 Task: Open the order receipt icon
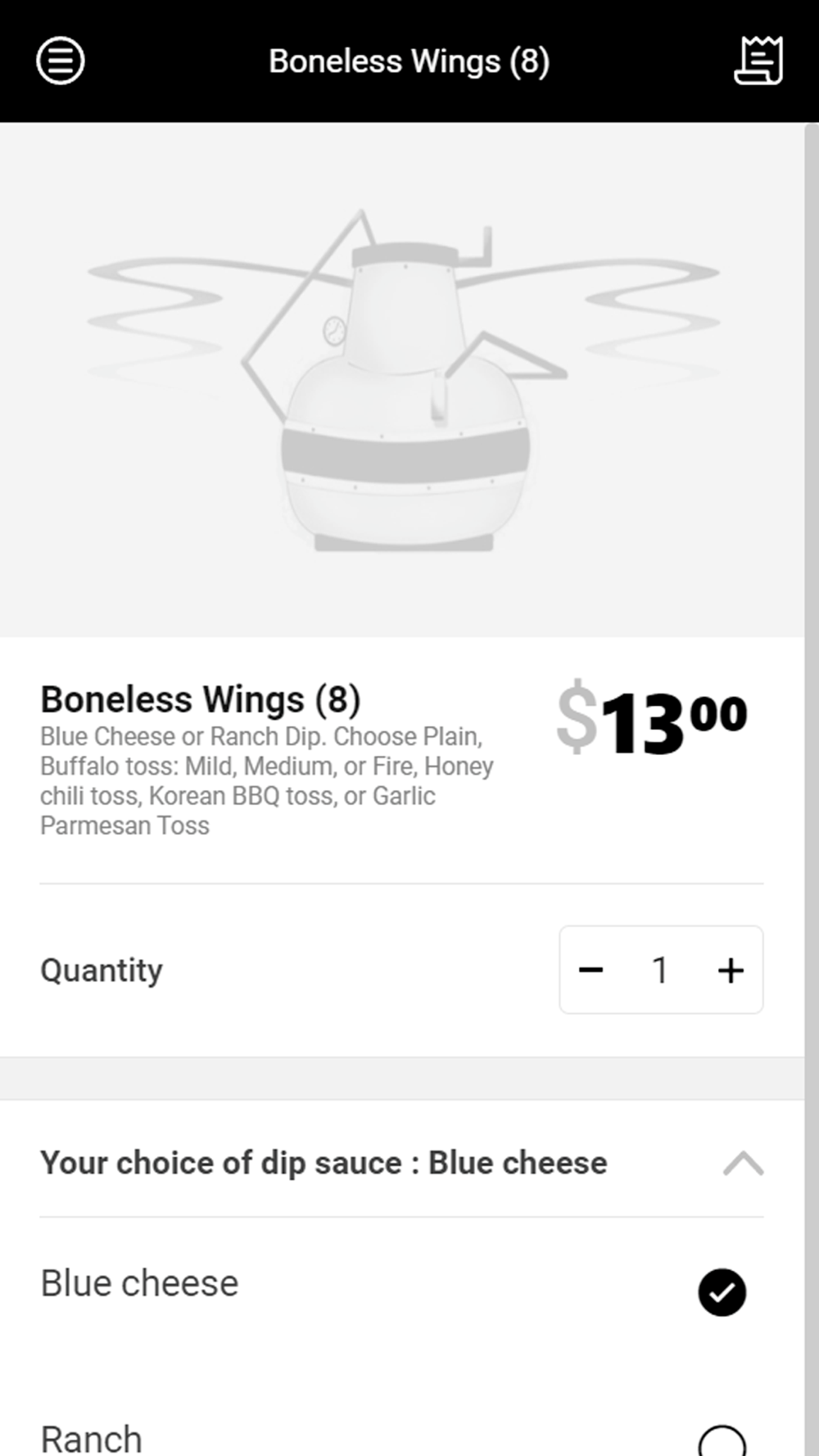[x=758, y=61]
